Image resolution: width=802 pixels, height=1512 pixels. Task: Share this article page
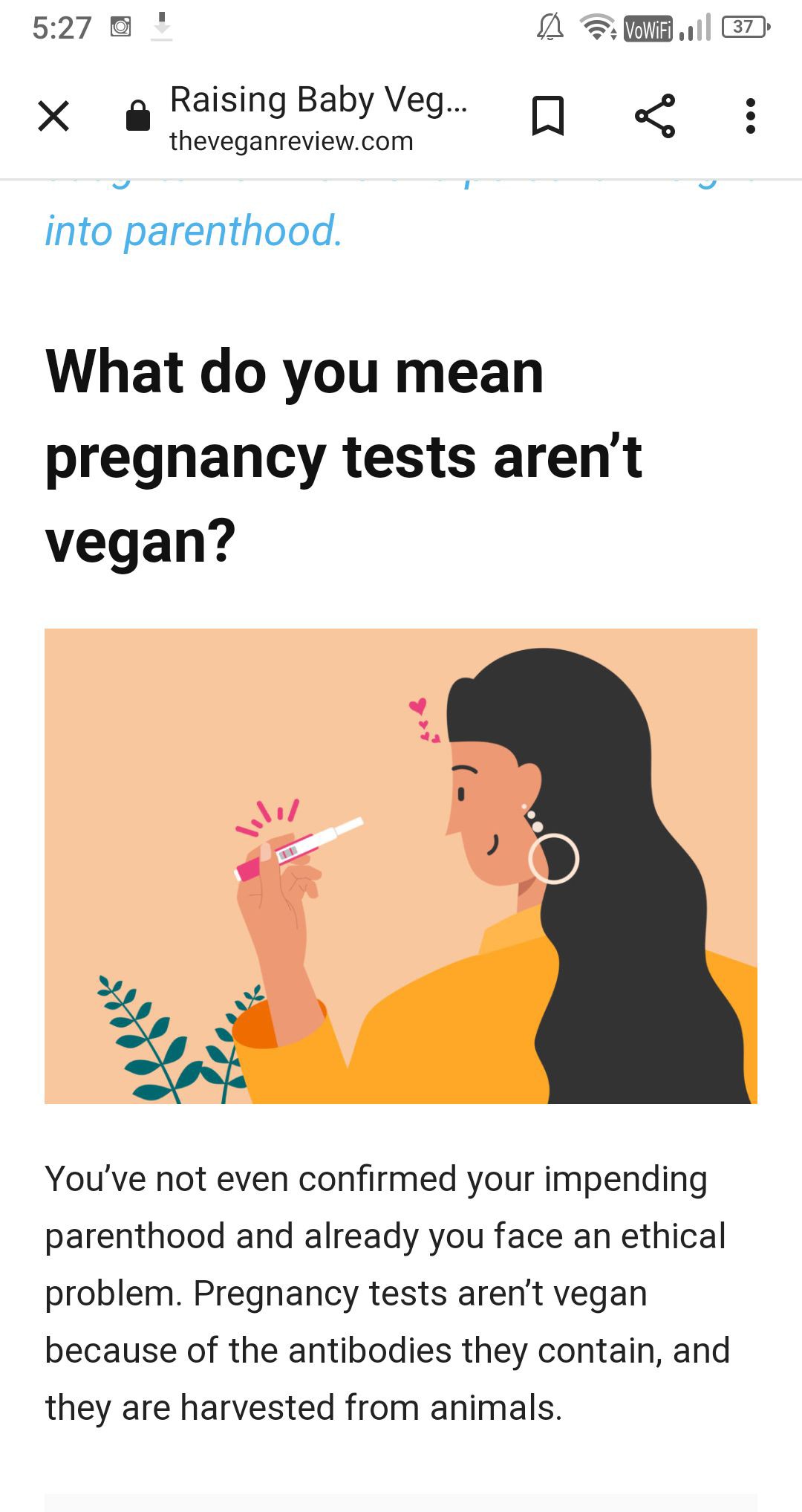coord(655,116)
